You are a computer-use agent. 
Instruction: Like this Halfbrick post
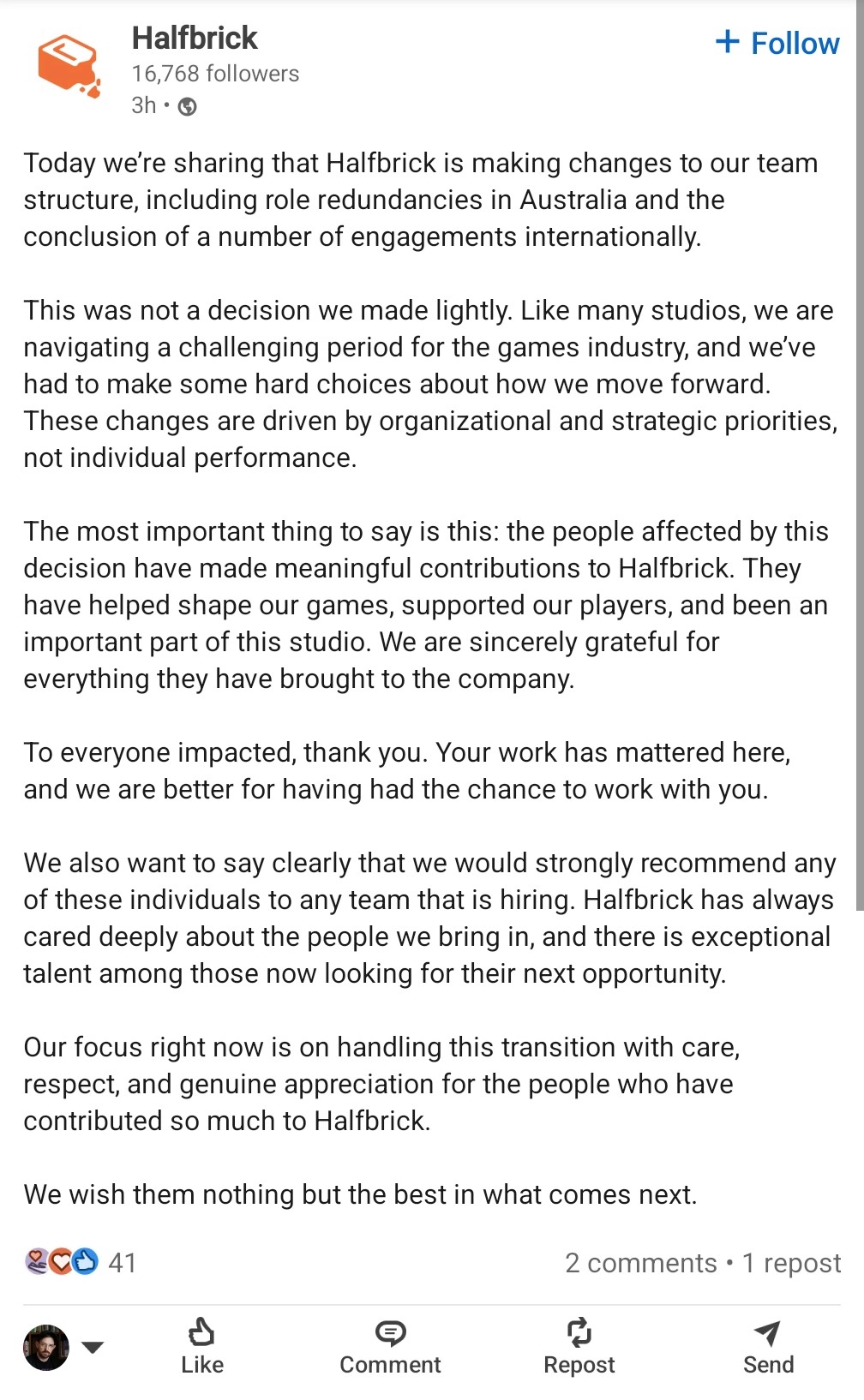(x=202, y=1347)
